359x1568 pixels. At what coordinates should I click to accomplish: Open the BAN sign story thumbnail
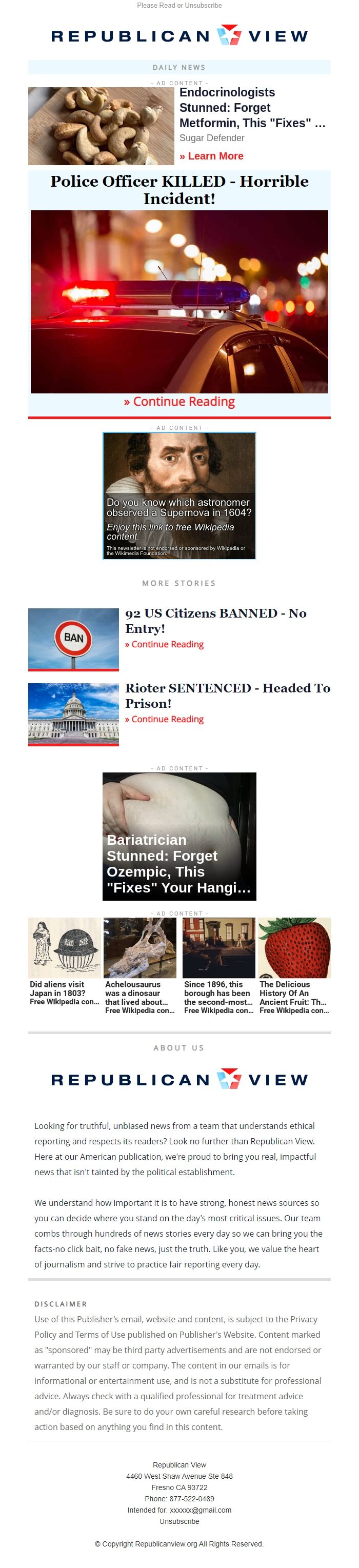pyautogui.click(x=74, y=639)
